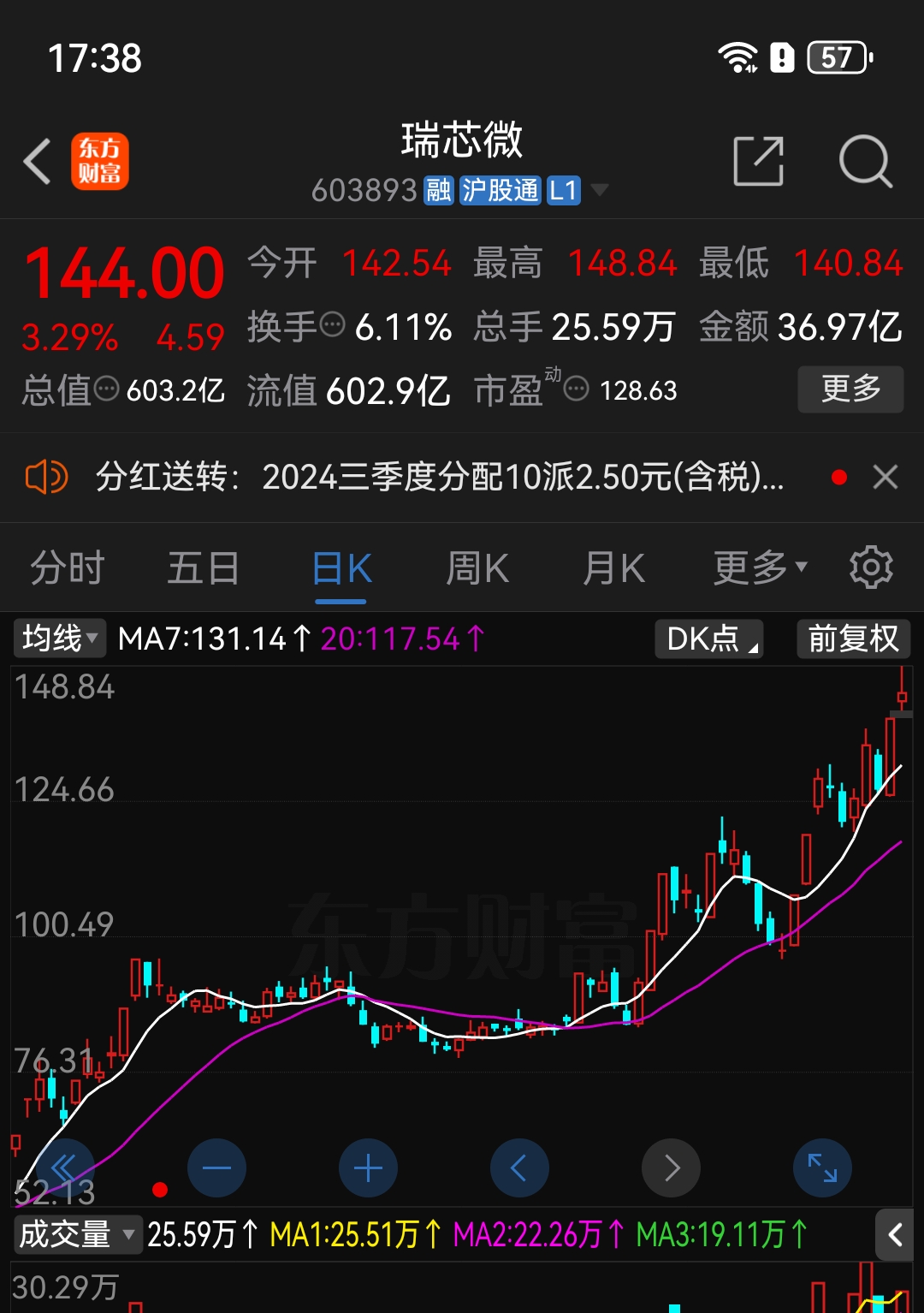Switch to the 分时 tab
This screenshot has width=924, height=1313.
coord(66,567)
